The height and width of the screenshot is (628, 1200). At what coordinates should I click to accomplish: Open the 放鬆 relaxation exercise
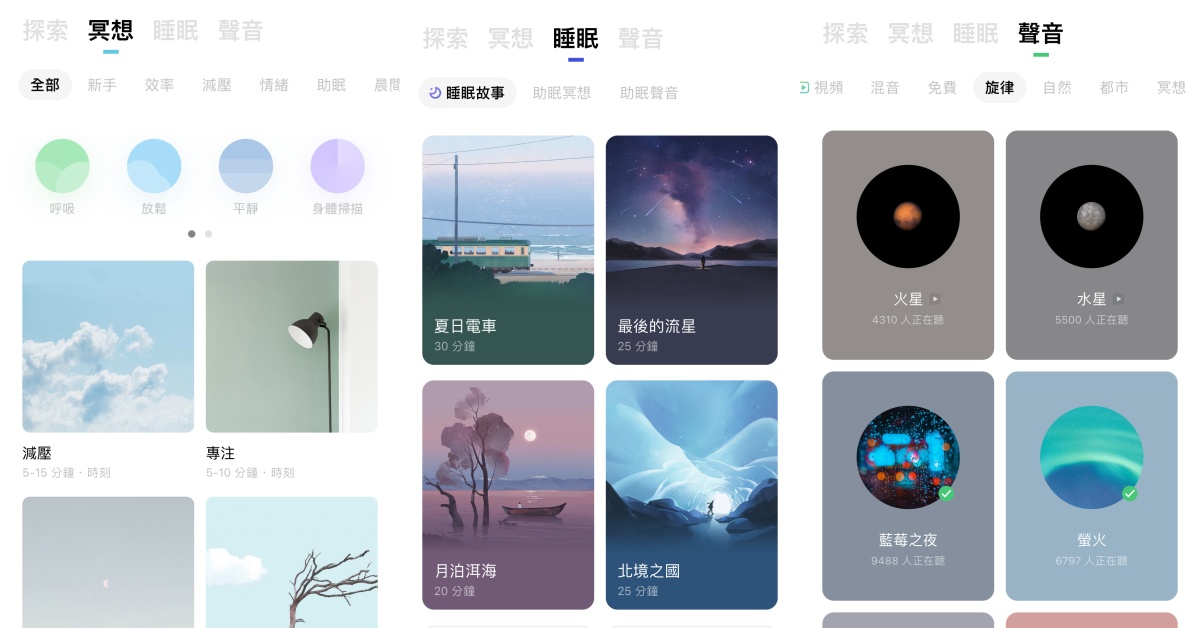[x=154, y=166]
